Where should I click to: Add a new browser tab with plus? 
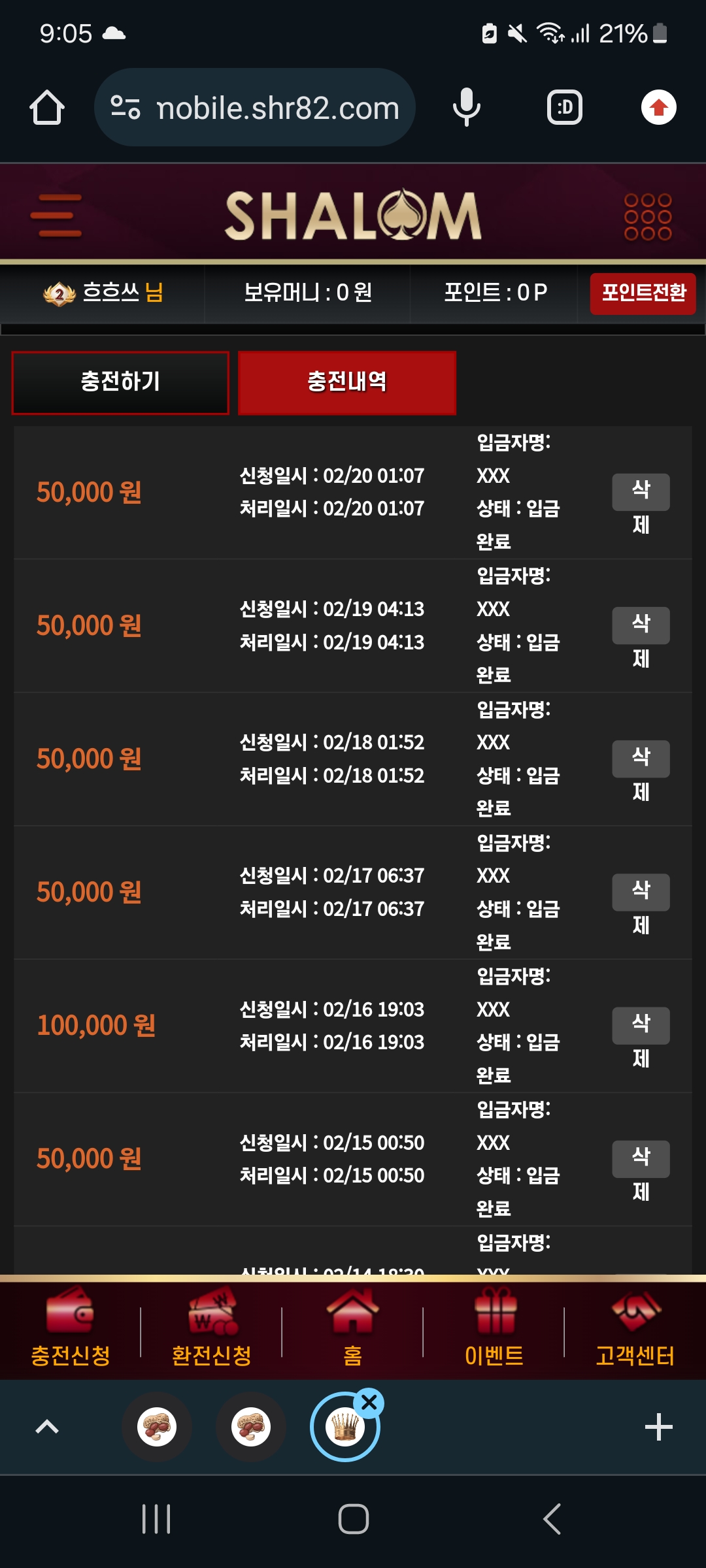[658, 1427]
